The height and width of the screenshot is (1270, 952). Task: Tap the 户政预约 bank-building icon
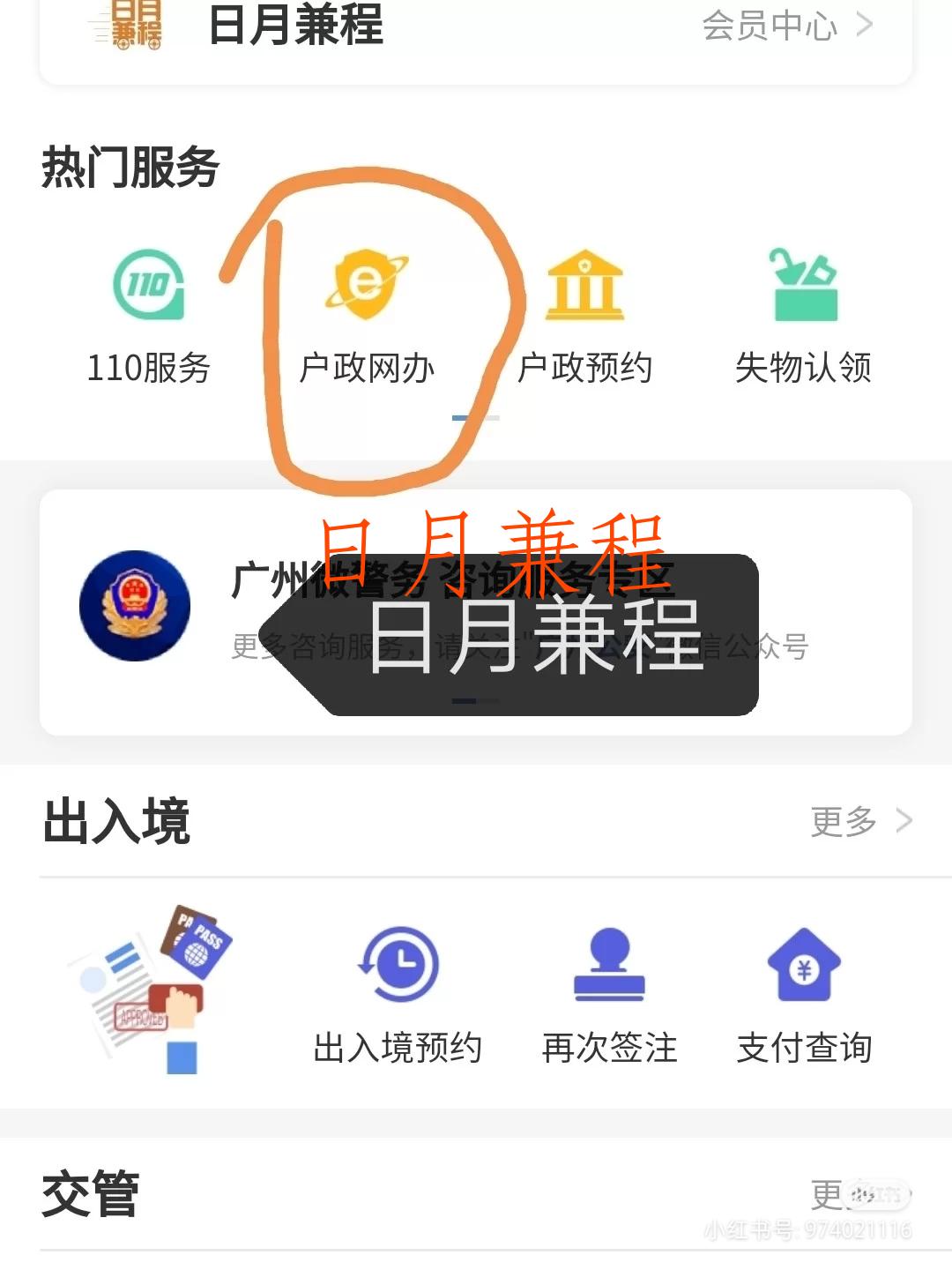pyautogui.click(x=584, y=284)
